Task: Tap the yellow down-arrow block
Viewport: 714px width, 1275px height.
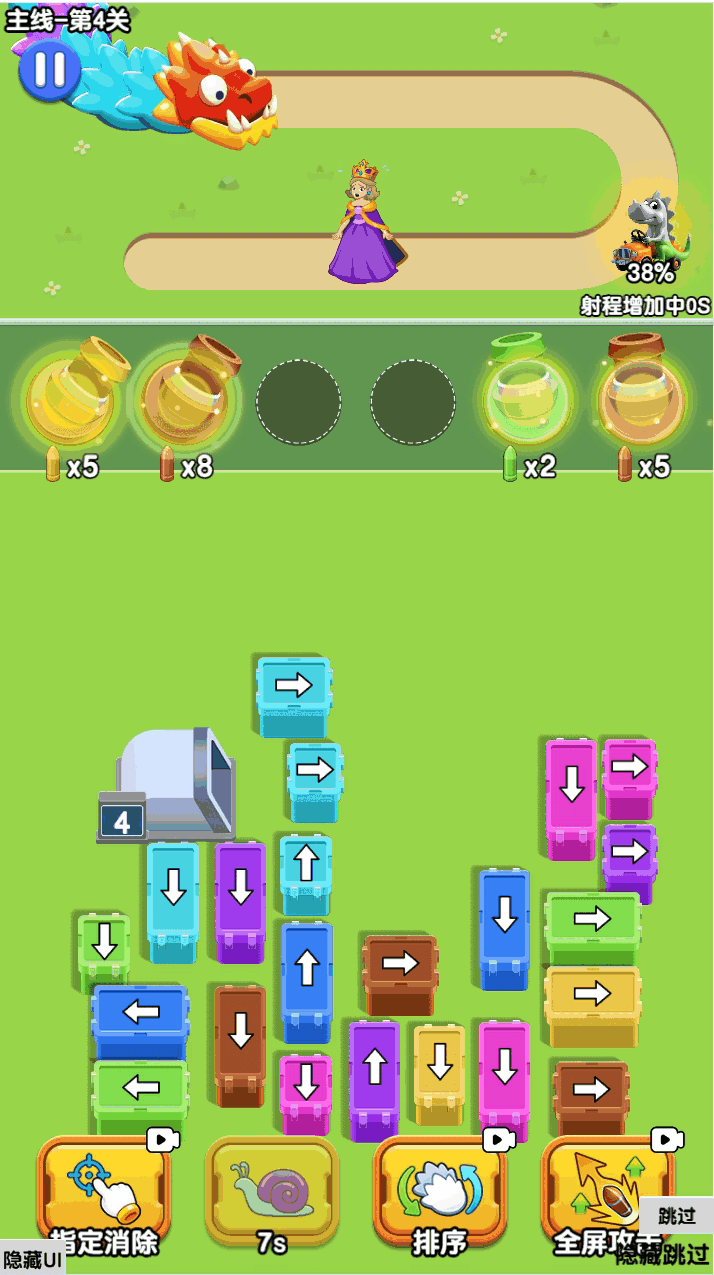Action: [x=439, y=1064]
